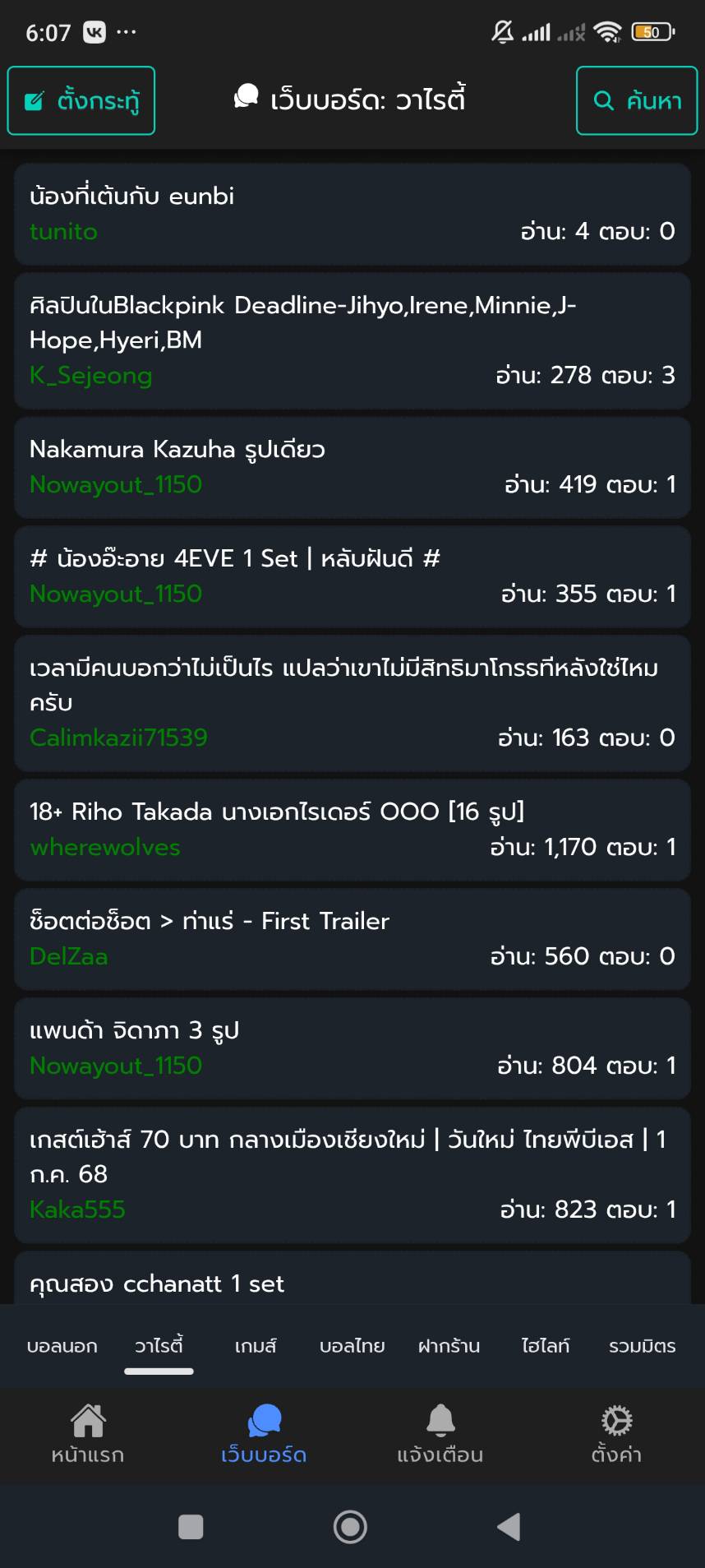The height and width of the screenshot is (1568, 705).
Task: Open the เกสต์เฮ้าส์ 70 บาท thread by Kaka555
Action: click(352, 1175)
